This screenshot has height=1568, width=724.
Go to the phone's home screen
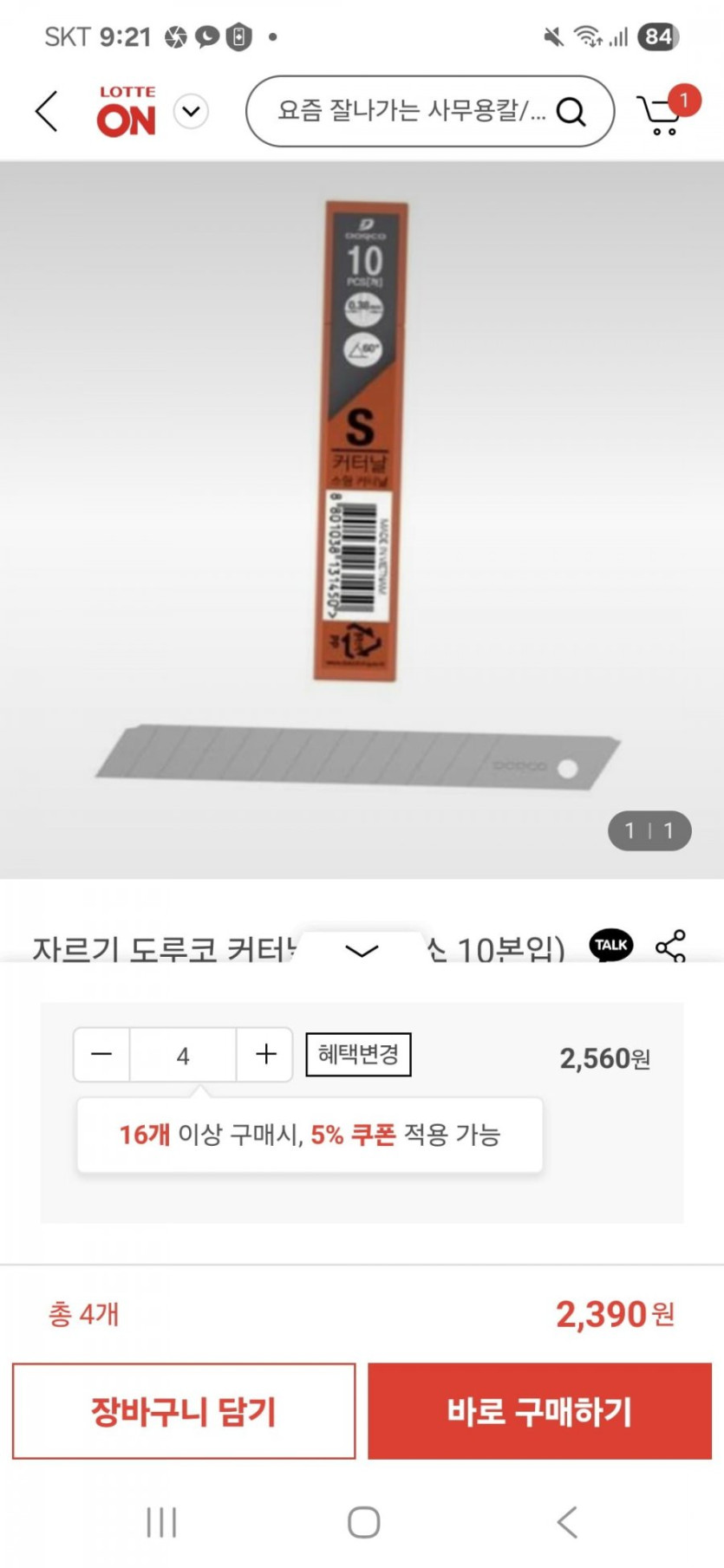[x=363, y=1522]
